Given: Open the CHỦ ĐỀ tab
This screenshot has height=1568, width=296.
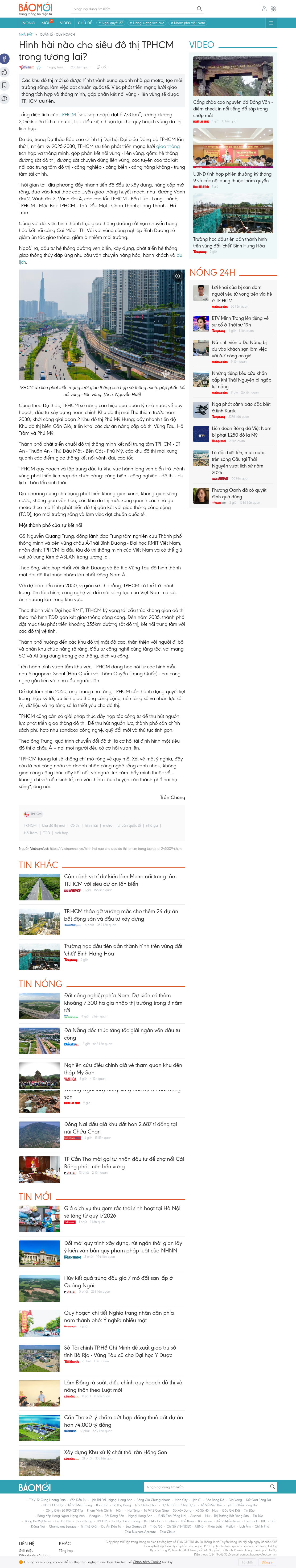Looking at the screenshot, I should 85,23.
